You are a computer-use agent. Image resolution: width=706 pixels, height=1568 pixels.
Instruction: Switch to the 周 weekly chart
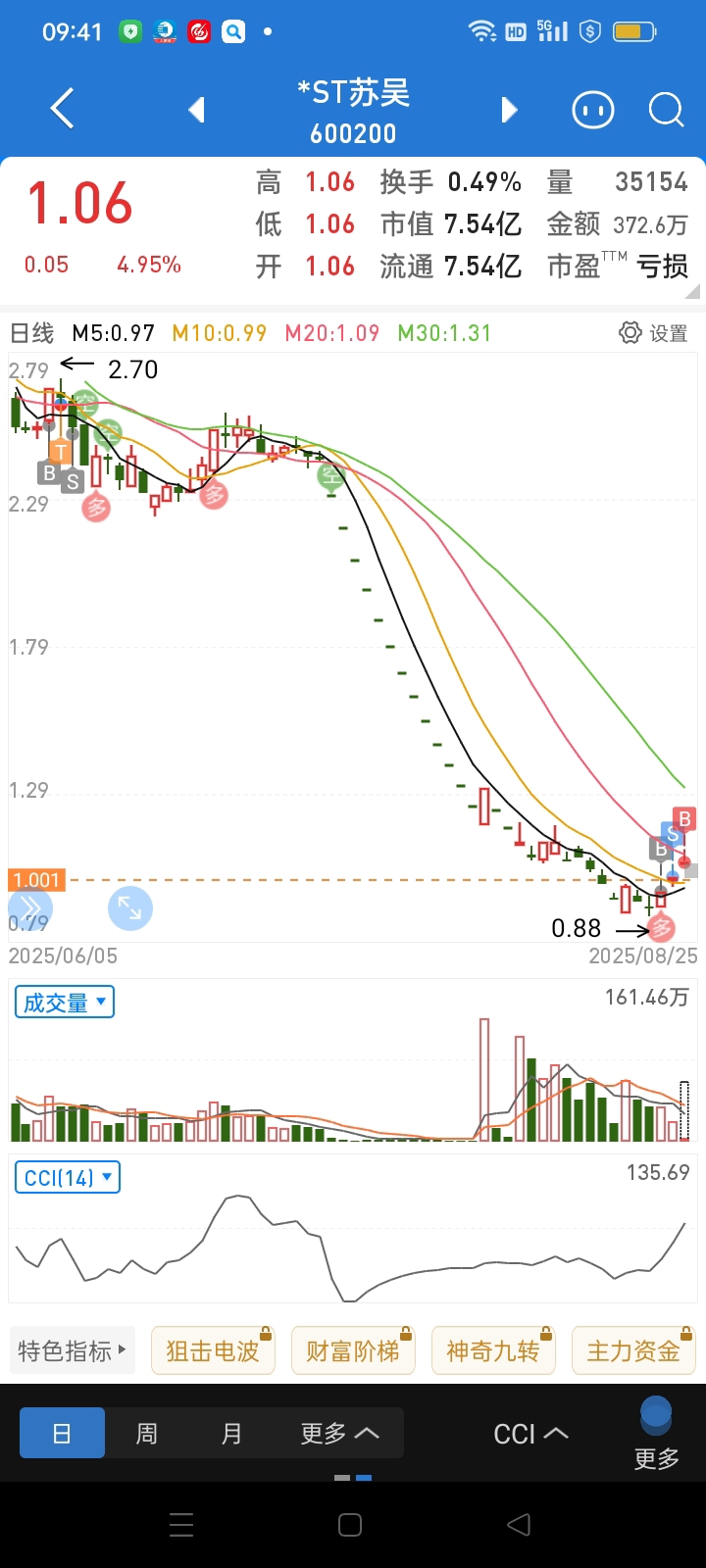tap(147, 1433)
